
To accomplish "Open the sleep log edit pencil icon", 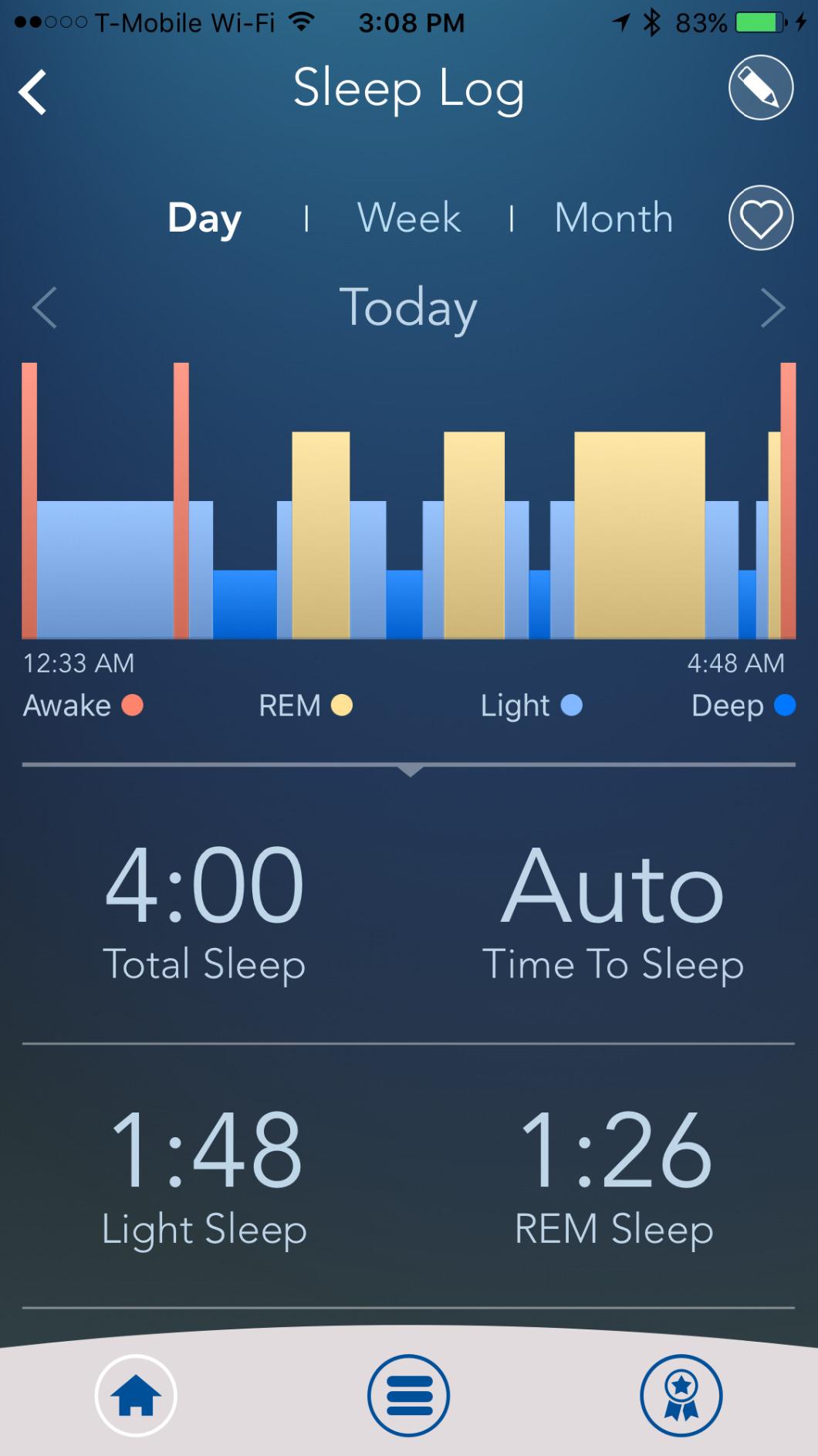I will tap(760, 88).
